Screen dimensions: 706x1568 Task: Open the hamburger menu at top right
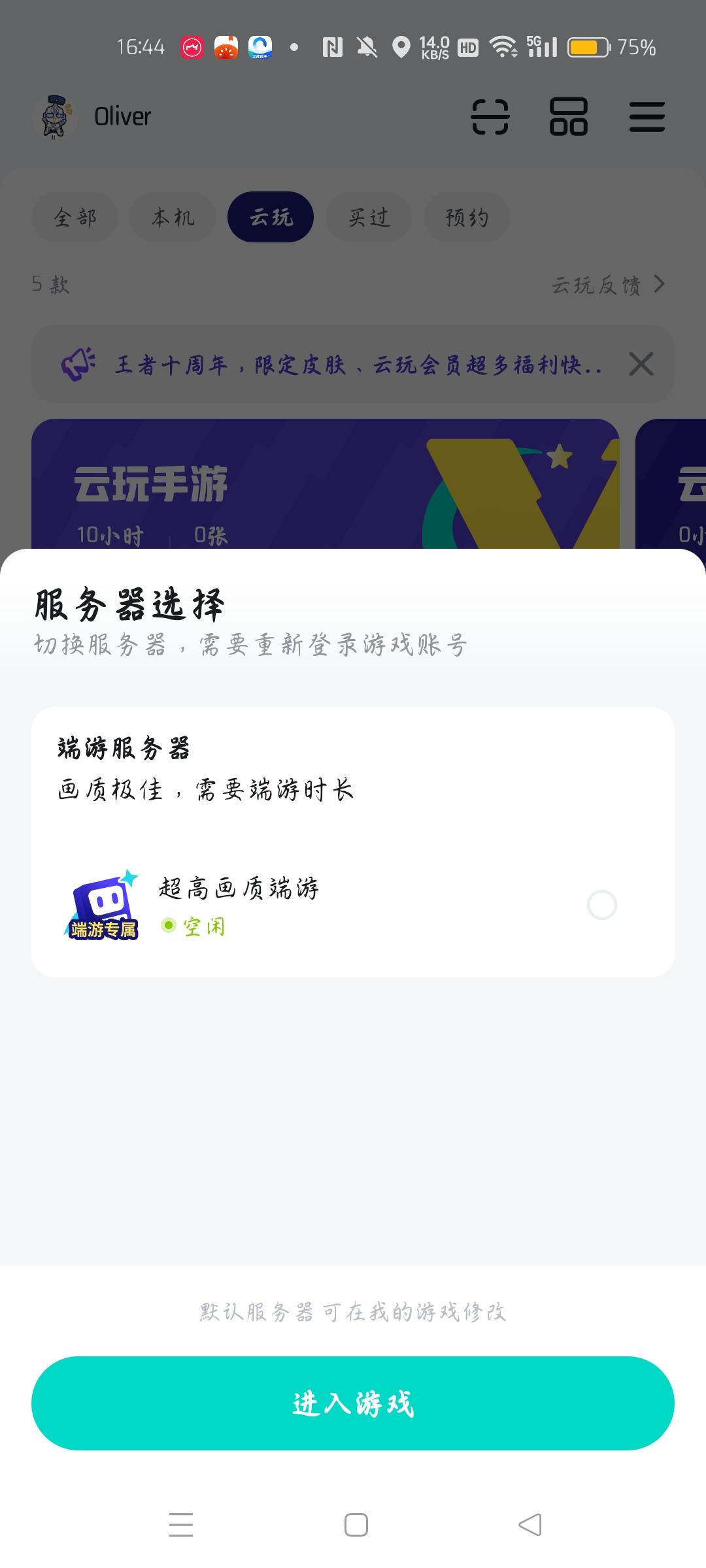point(647,118)
